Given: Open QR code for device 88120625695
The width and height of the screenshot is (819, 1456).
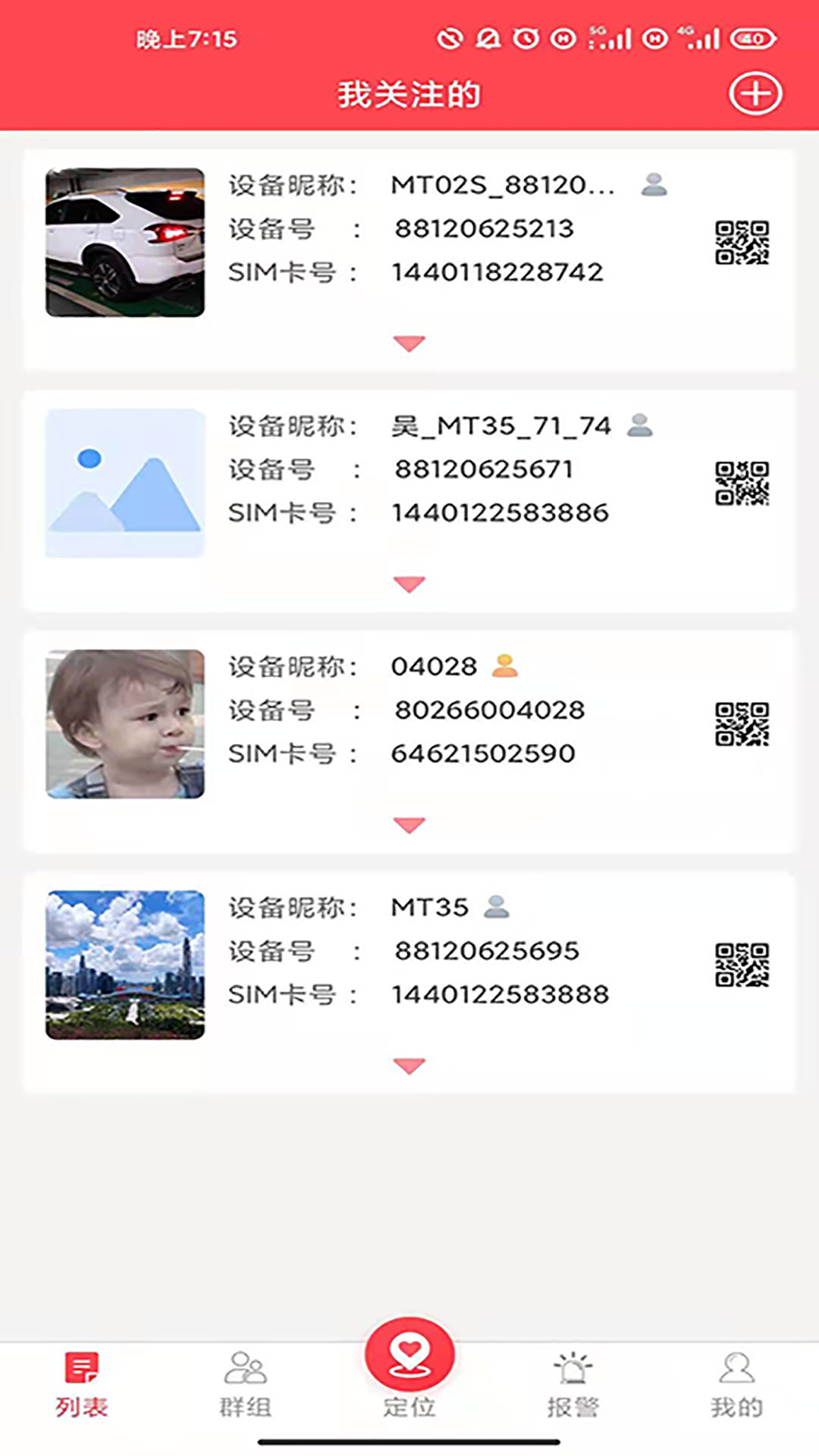Looking at the screenshot, I should click(x=742, y=965).
